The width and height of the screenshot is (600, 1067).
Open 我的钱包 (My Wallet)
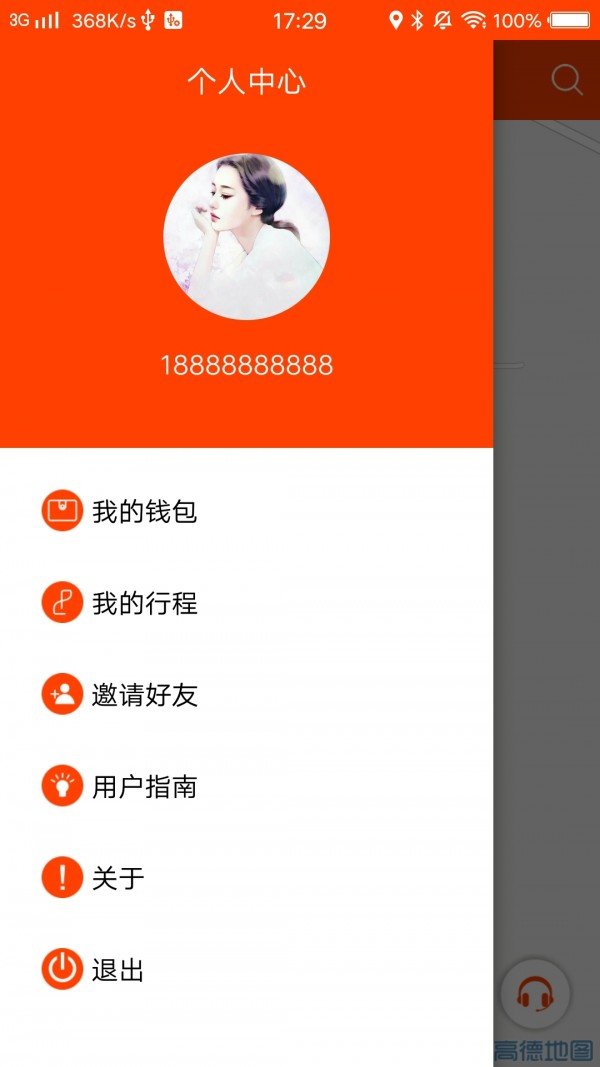pyautogui.click(x=143, y=512)
